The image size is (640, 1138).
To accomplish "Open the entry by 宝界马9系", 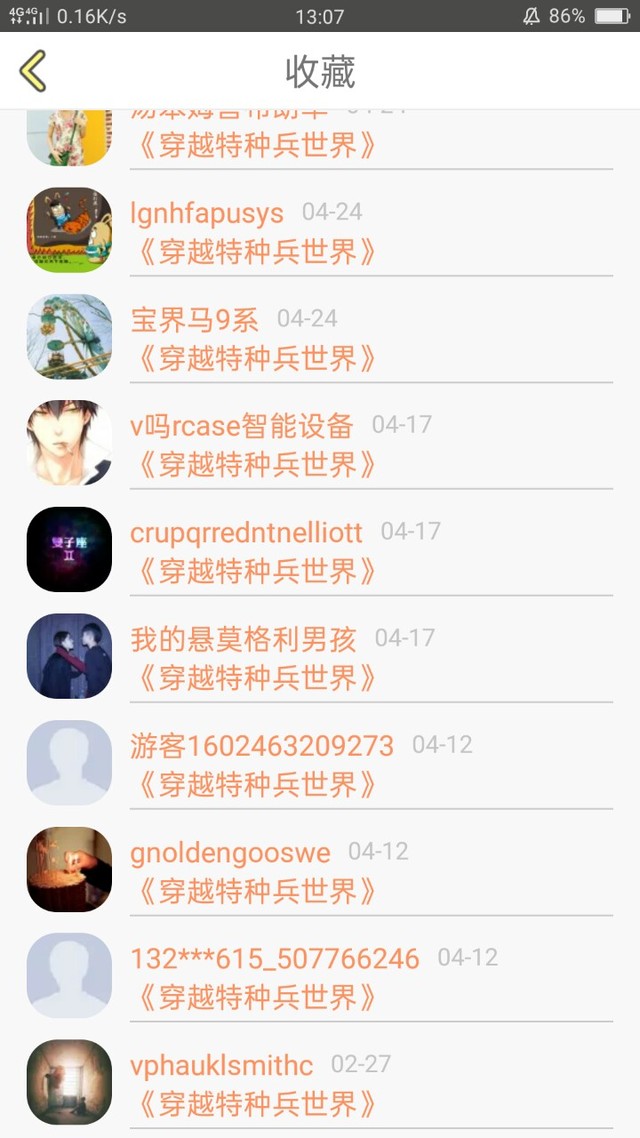I will (x=320, y=337).
